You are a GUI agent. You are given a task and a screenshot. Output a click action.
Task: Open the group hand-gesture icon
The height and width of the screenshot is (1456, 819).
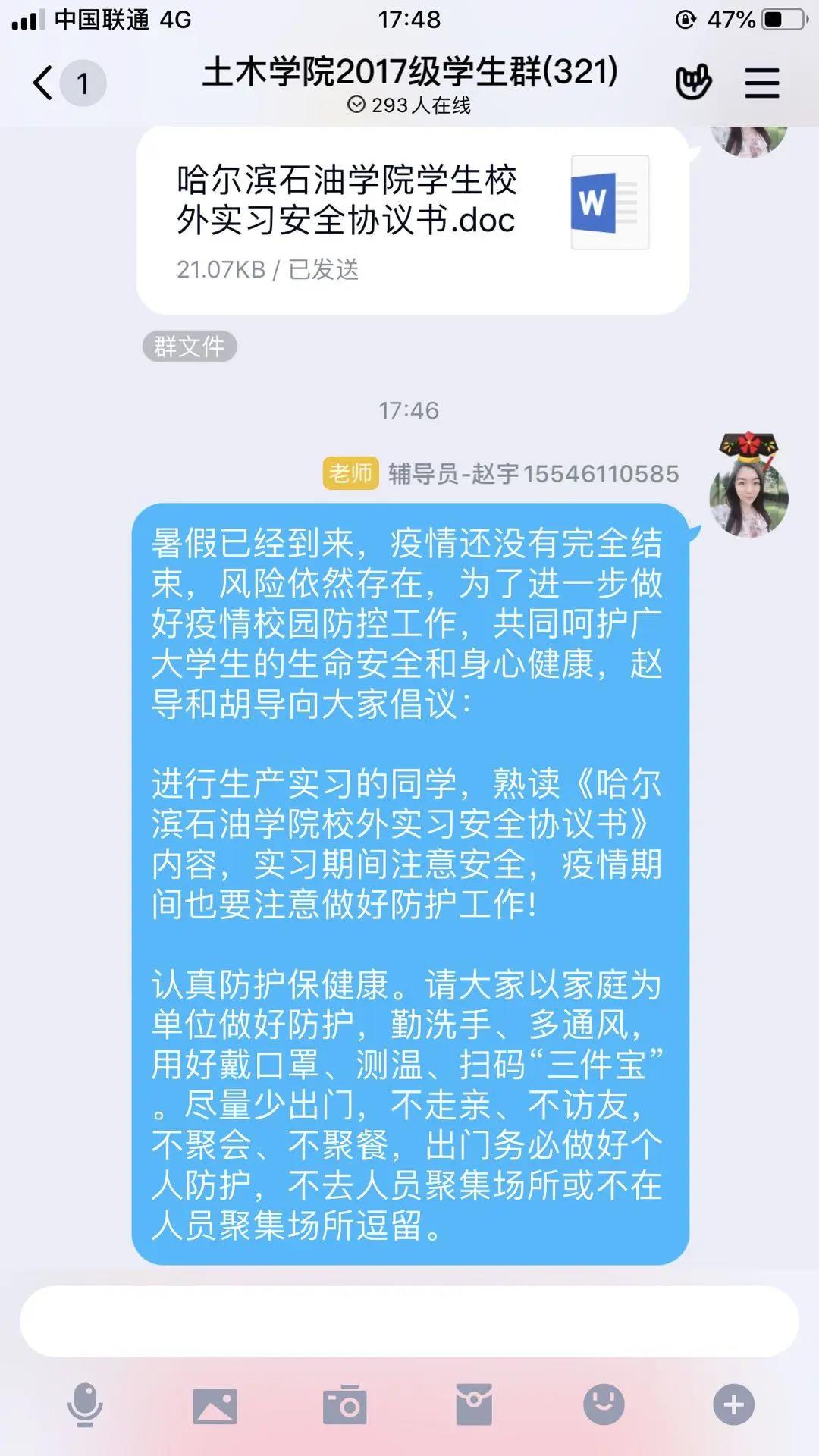pyautogui.click(x=693, y=82)
